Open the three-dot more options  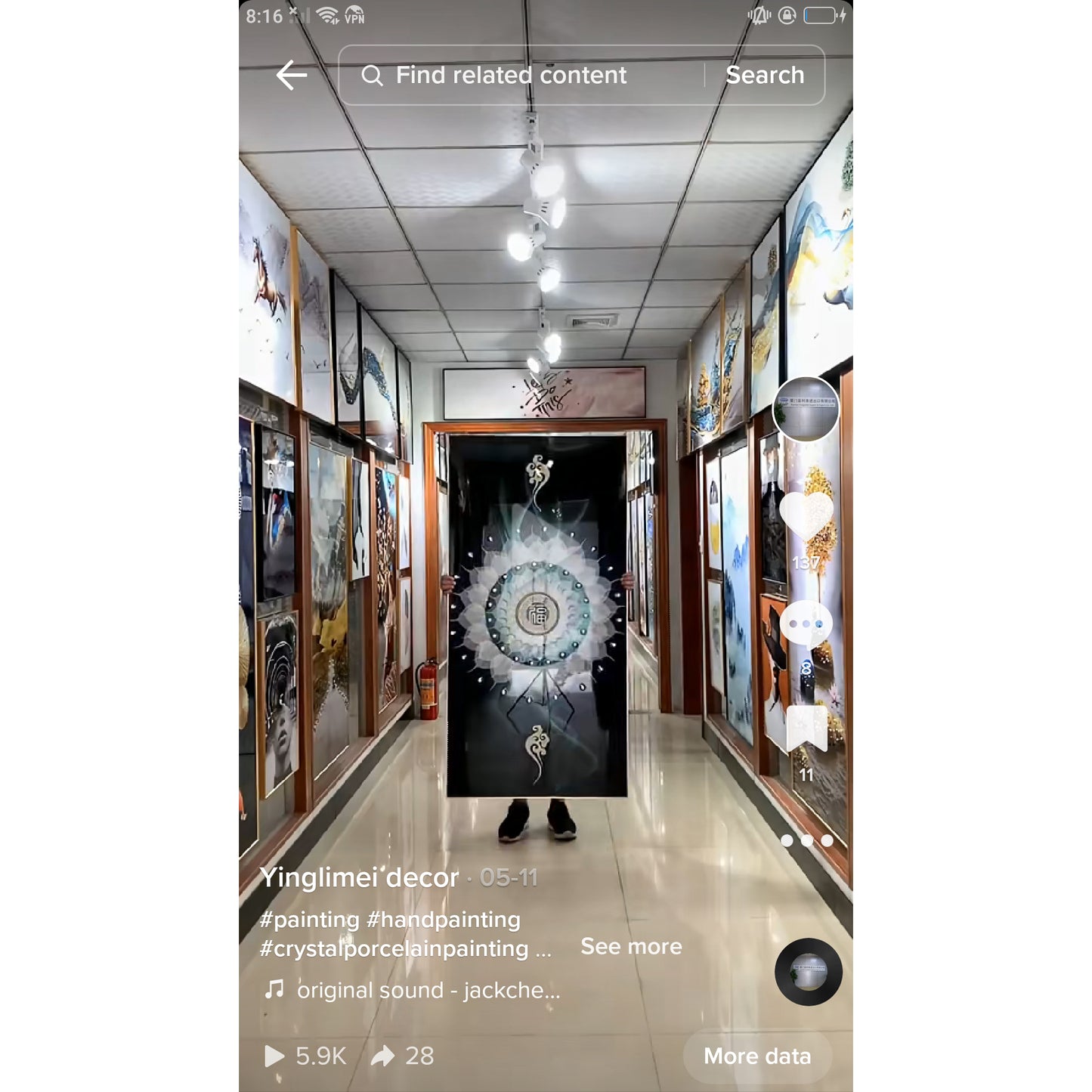(807, 840)
